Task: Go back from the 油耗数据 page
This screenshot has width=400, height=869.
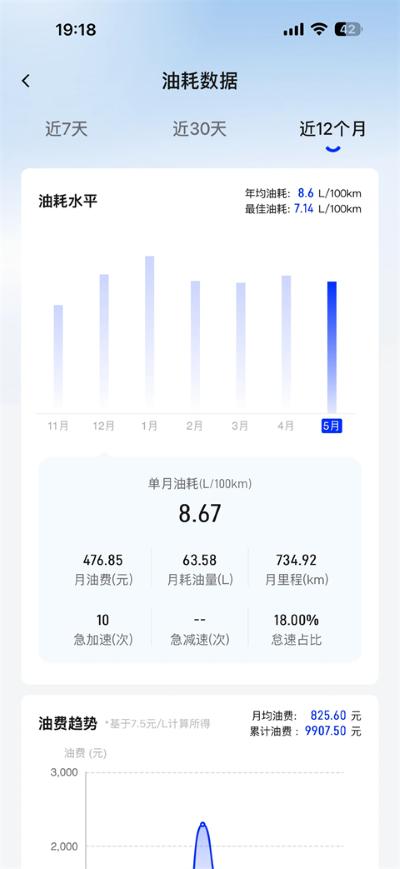Action: [25, 81]
